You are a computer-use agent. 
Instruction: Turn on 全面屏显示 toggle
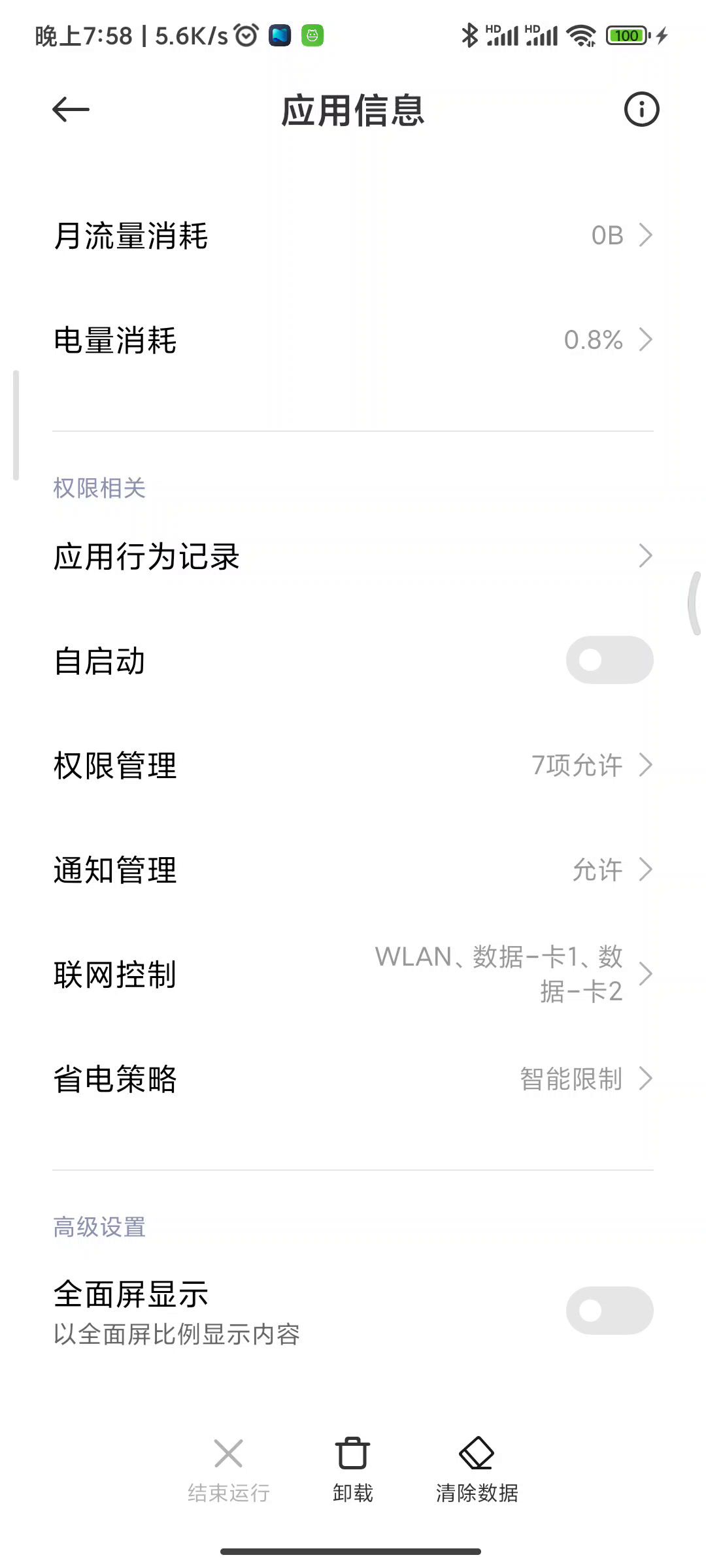click(609, 1311)
